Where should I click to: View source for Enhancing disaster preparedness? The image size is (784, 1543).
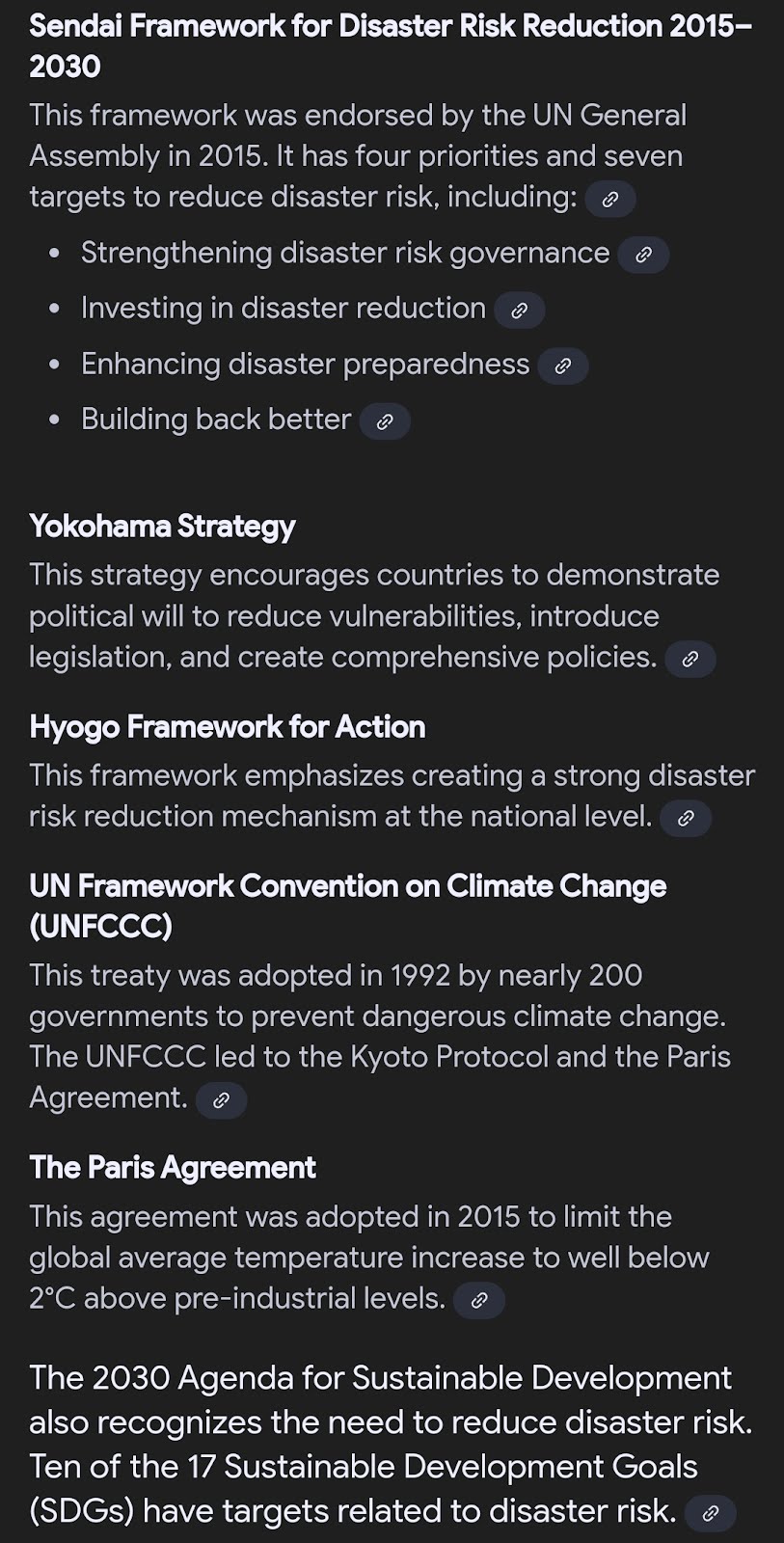[x=563, y=365]
